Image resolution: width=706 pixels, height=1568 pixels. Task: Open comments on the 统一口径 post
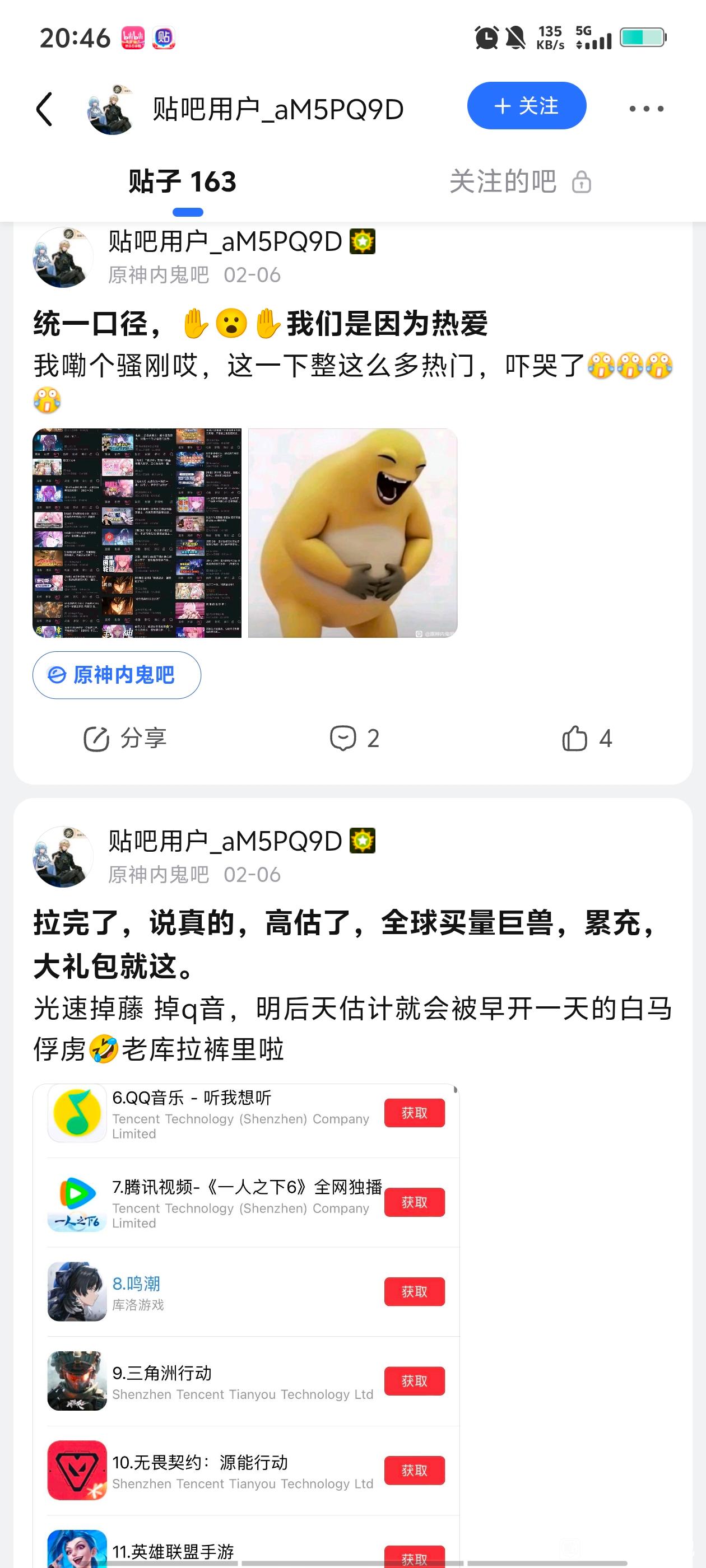(355, 738)
